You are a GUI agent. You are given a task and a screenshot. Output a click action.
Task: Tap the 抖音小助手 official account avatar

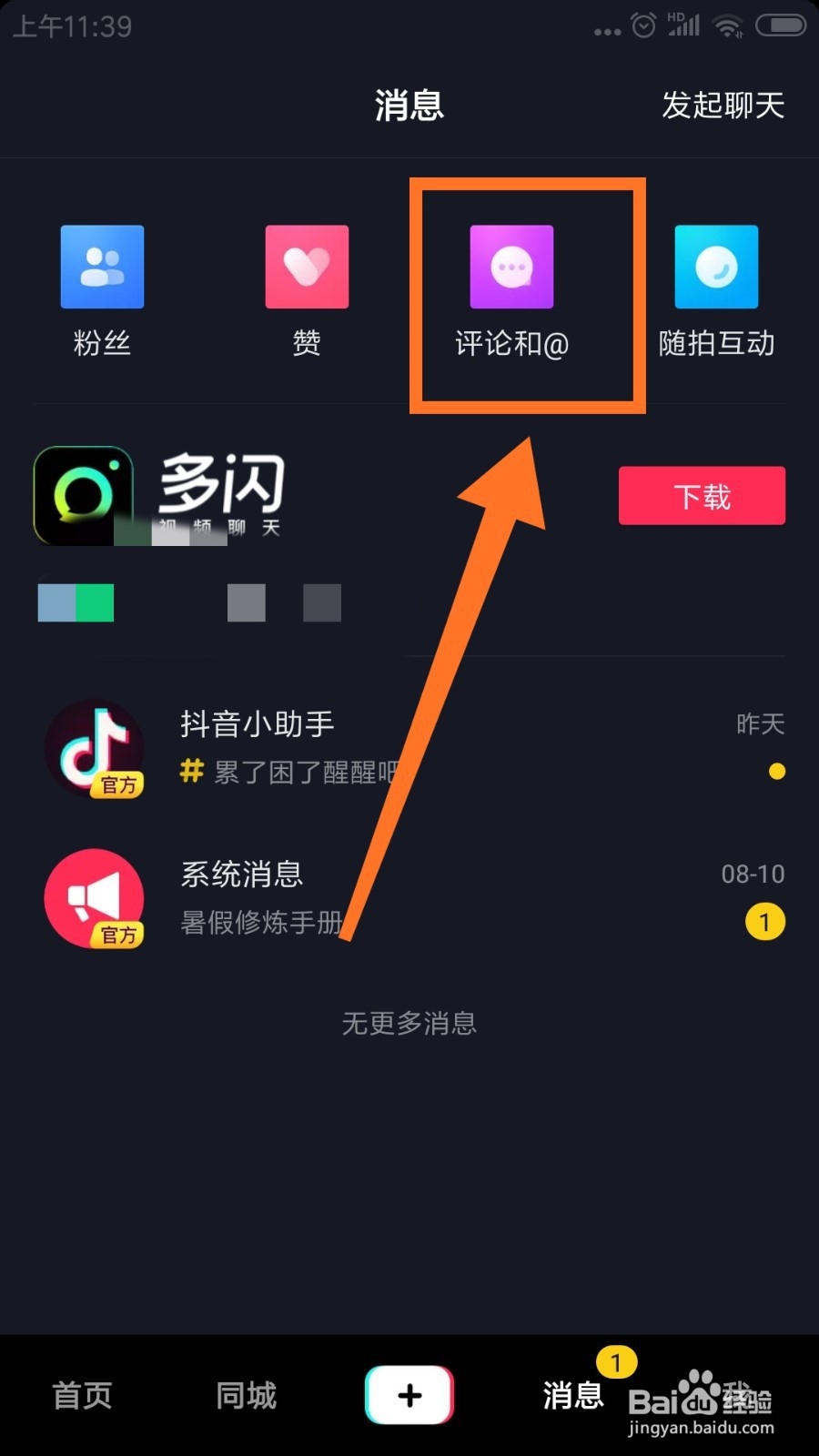click(95, 748)
